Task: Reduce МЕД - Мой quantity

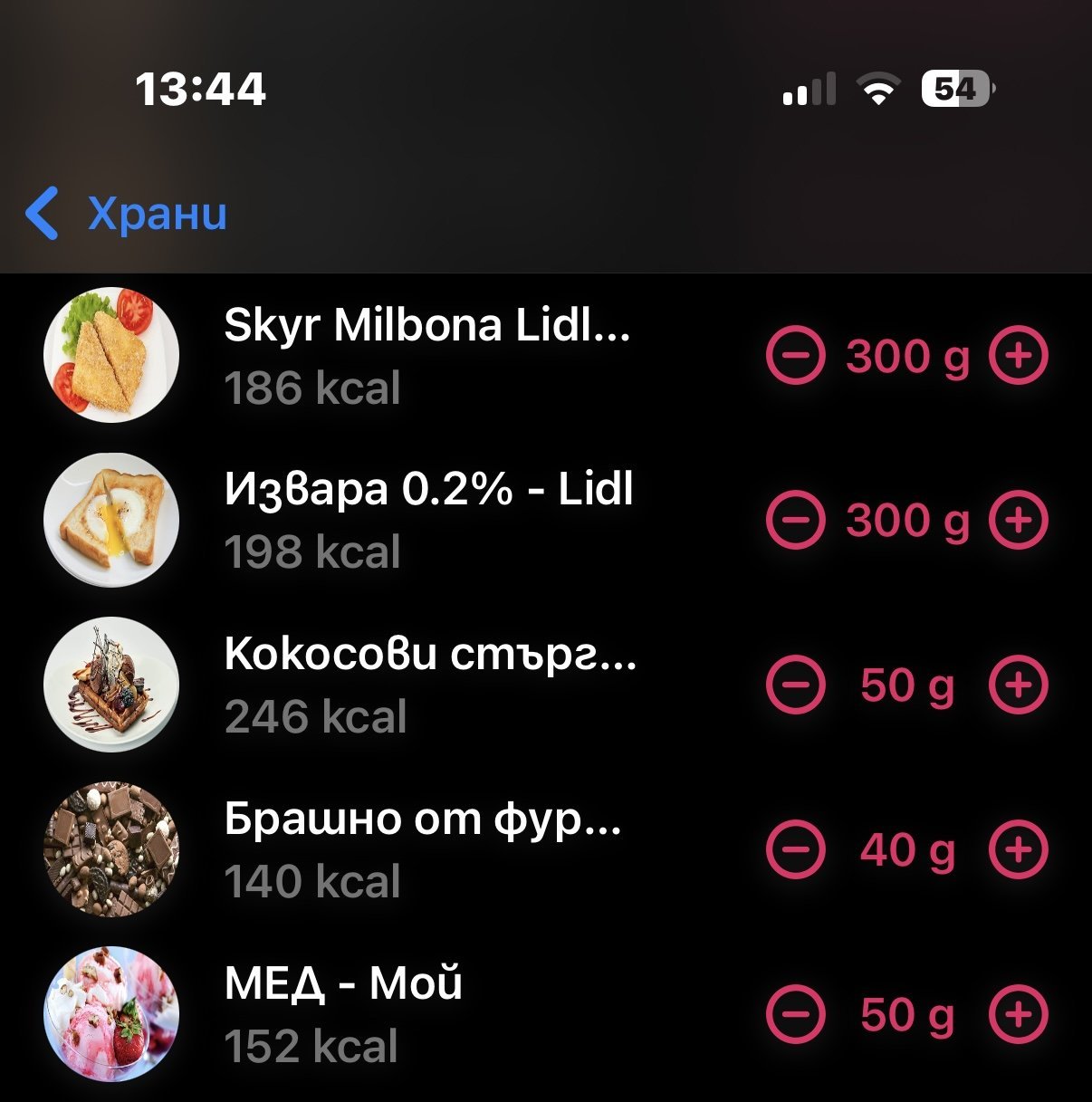Action: [x=795, y=1014]
